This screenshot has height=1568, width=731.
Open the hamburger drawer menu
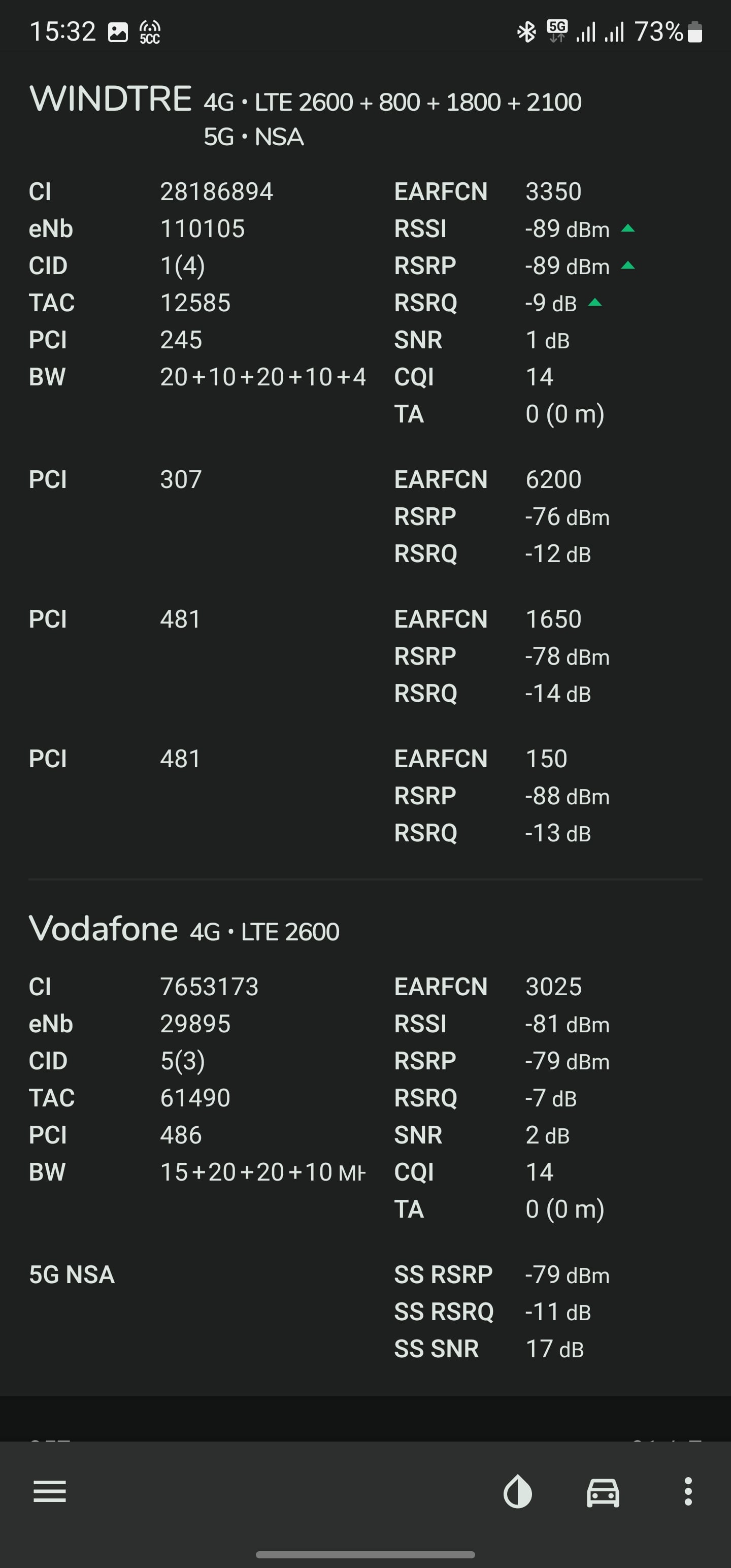49,1492
